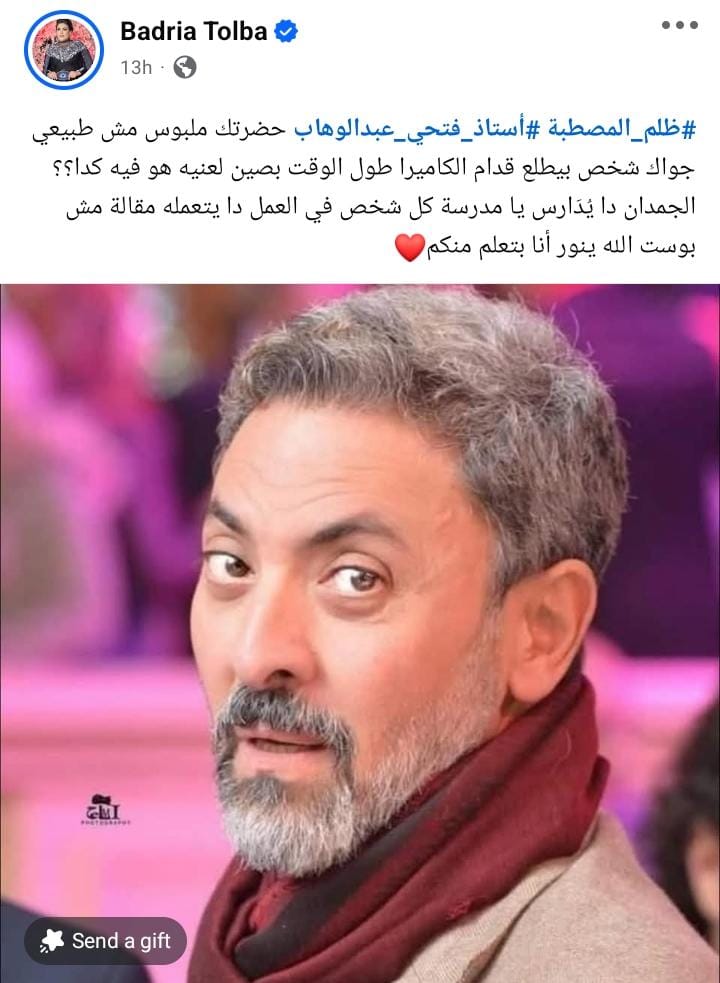
Task: Open the post's three-dot options menu
Action: point(679,26)
